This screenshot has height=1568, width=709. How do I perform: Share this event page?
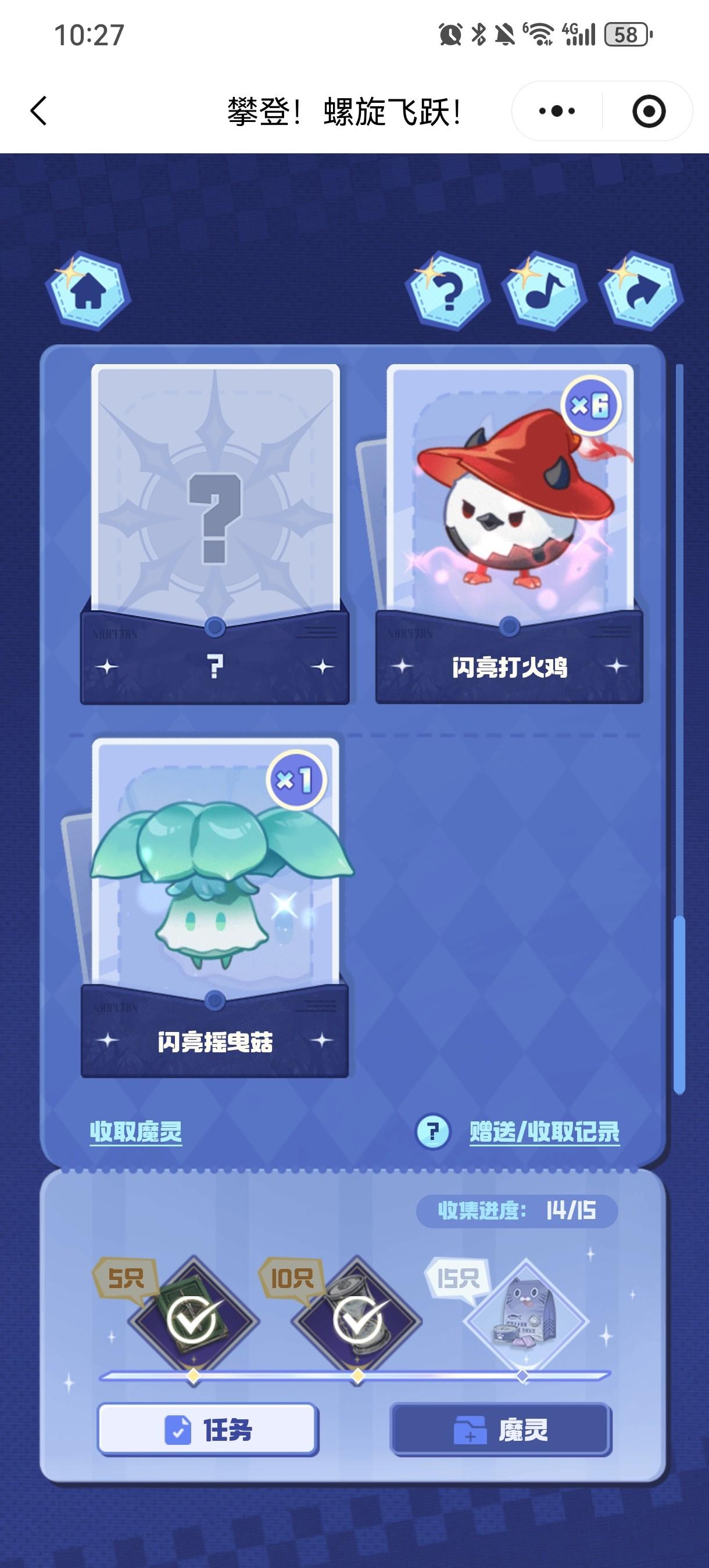640,292
